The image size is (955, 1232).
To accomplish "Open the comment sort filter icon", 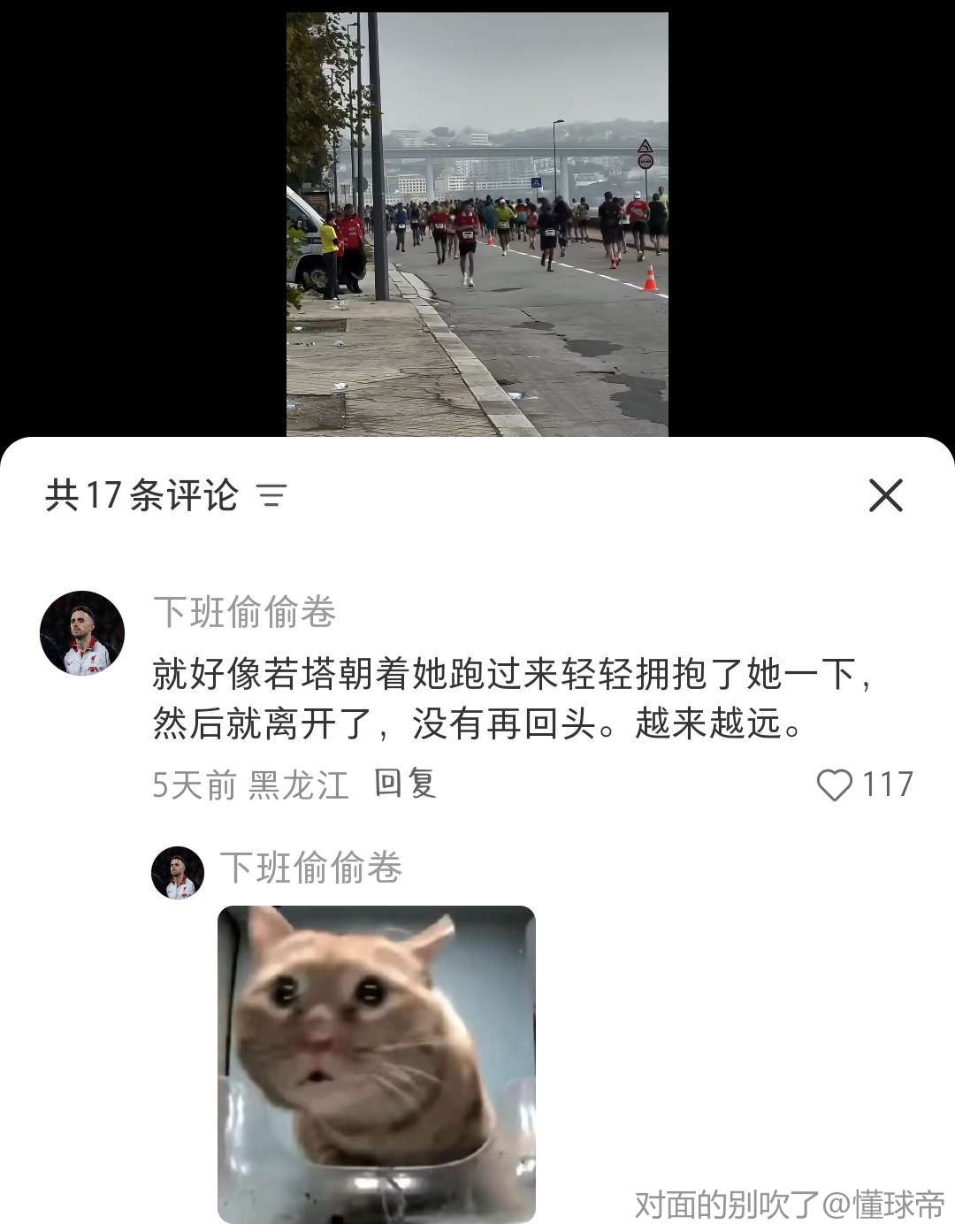I will [x=272, y=495].
